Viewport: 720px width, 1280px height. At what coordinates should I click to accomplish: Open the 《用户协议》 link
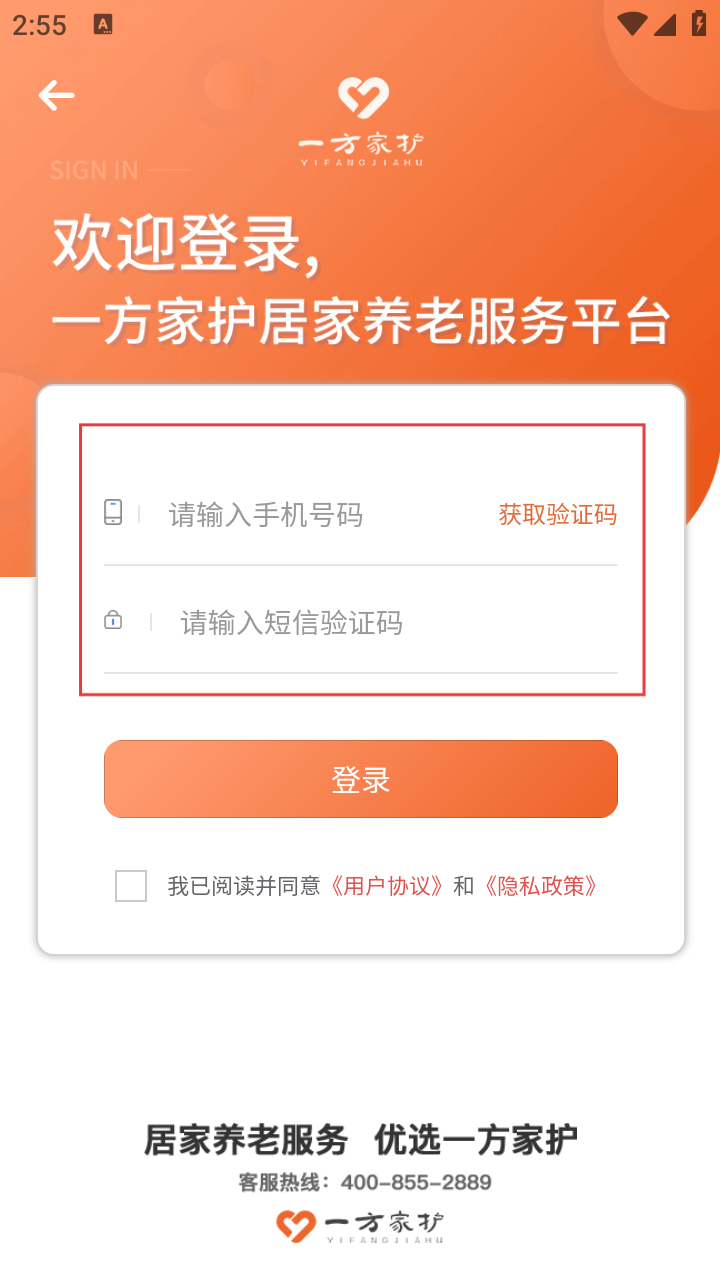click(x=386, y=886)
